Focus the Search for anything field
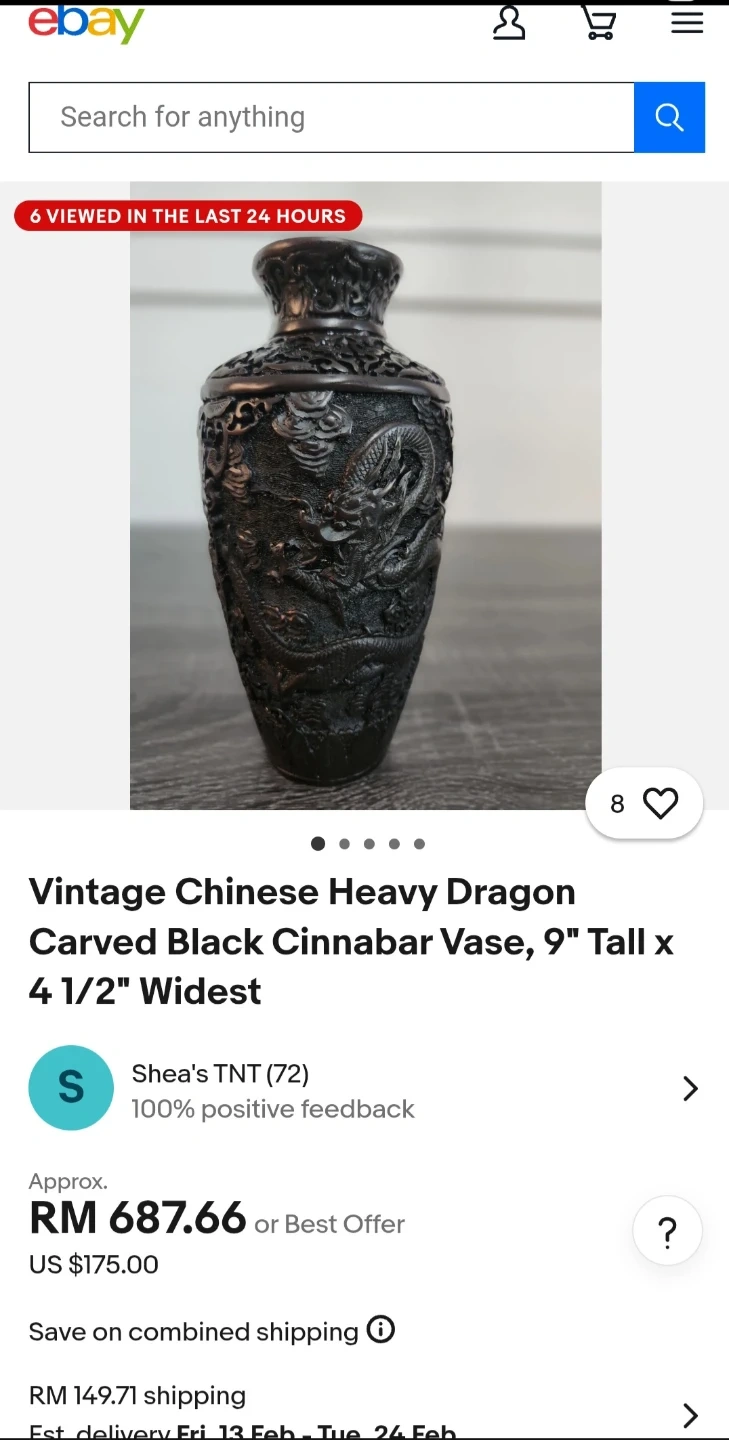The image size is (729, 1440). [x=331, y=118]
